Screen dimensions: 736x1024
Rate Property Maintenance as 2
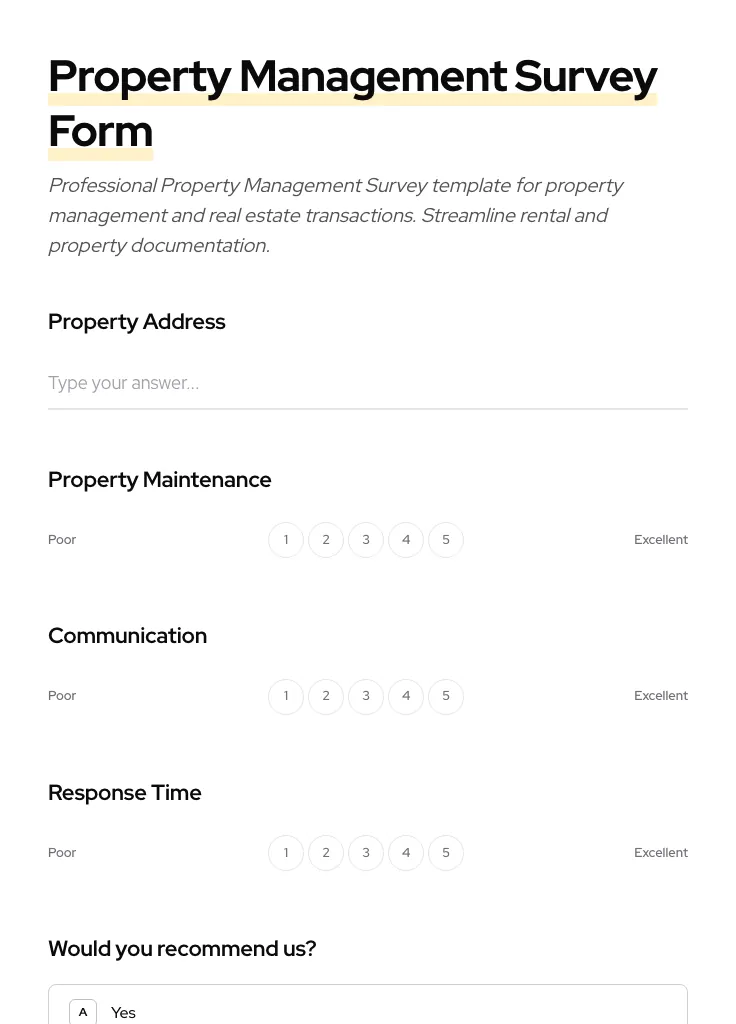326,539
